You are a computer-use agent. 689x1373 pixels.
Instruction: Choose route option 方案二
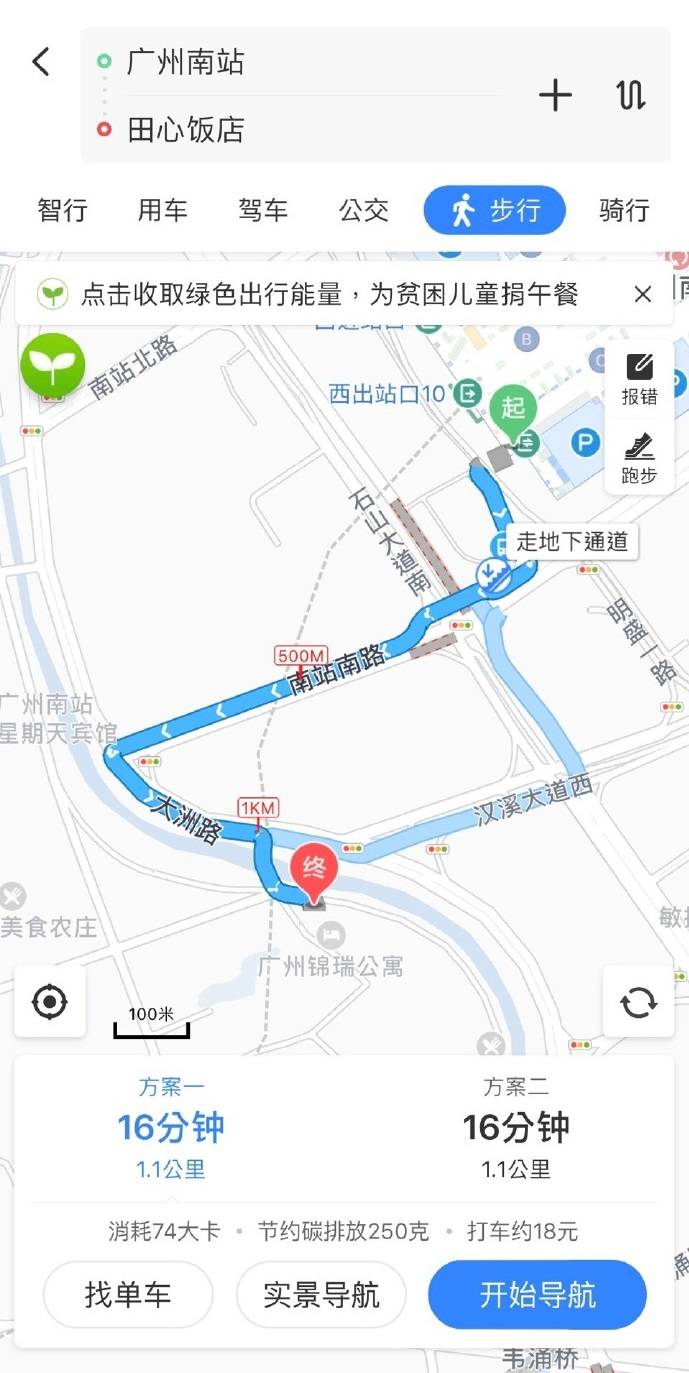tap(516, 1127)
